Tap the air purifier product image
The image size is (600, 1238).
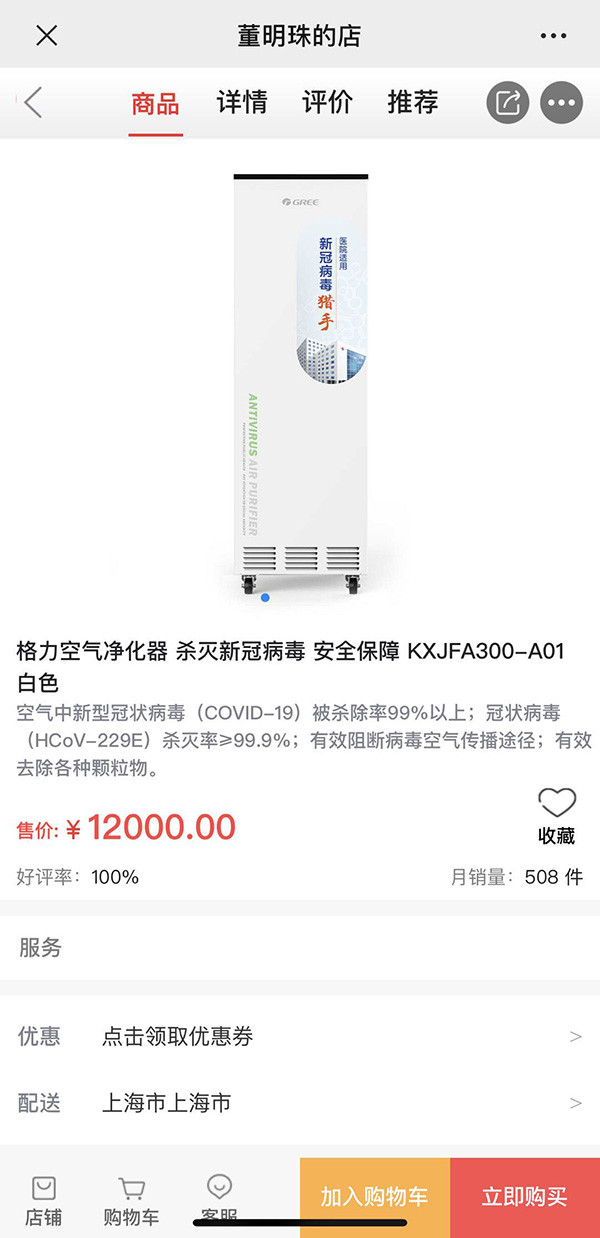(x=300, y=385)
